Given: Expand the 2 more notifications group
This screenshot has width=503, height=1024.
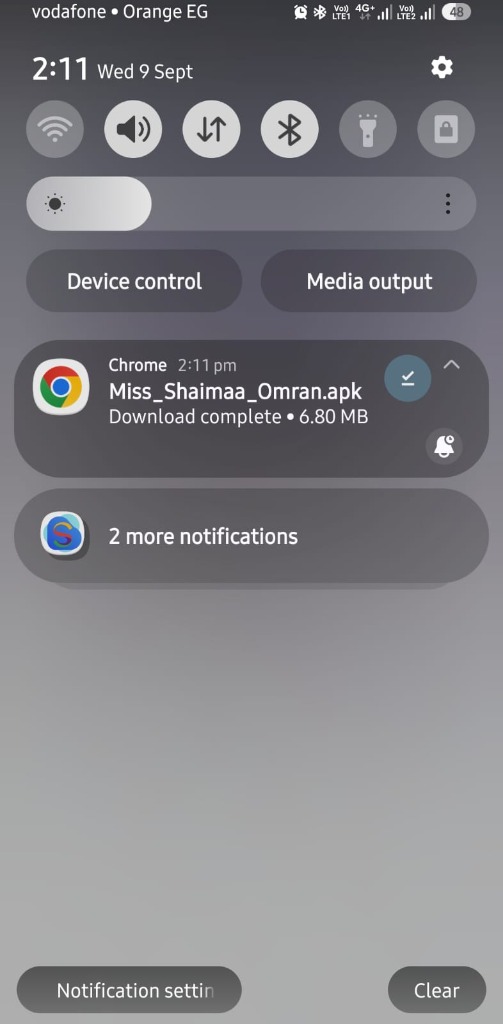Looking at the screenshot, I should [x=251, y=536].
